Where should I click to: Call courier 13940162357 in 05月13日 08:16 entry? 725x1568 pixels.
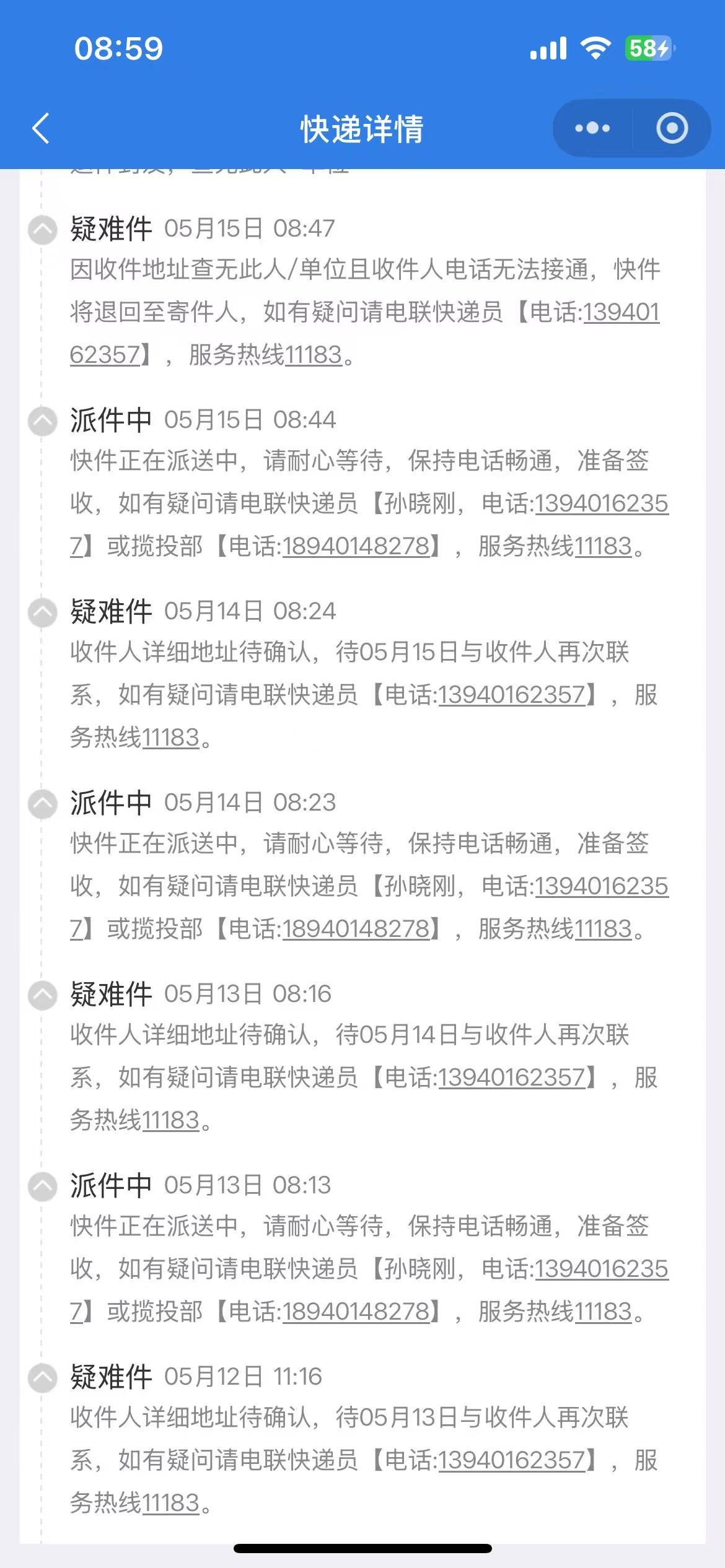click(x=512, y=1078)
